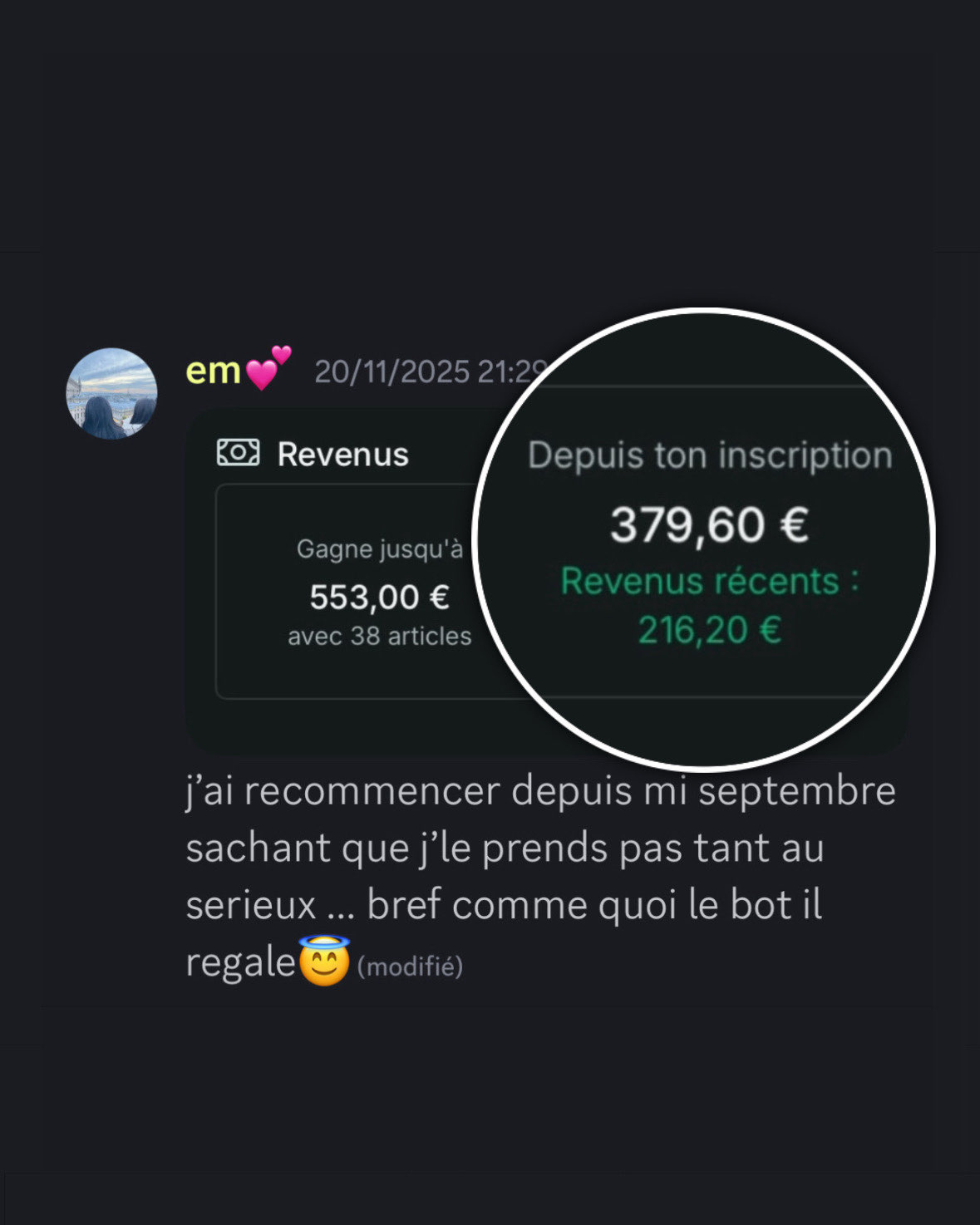Click the Depuis ton inscription label
980x1225 pixels.
[712, 453]
